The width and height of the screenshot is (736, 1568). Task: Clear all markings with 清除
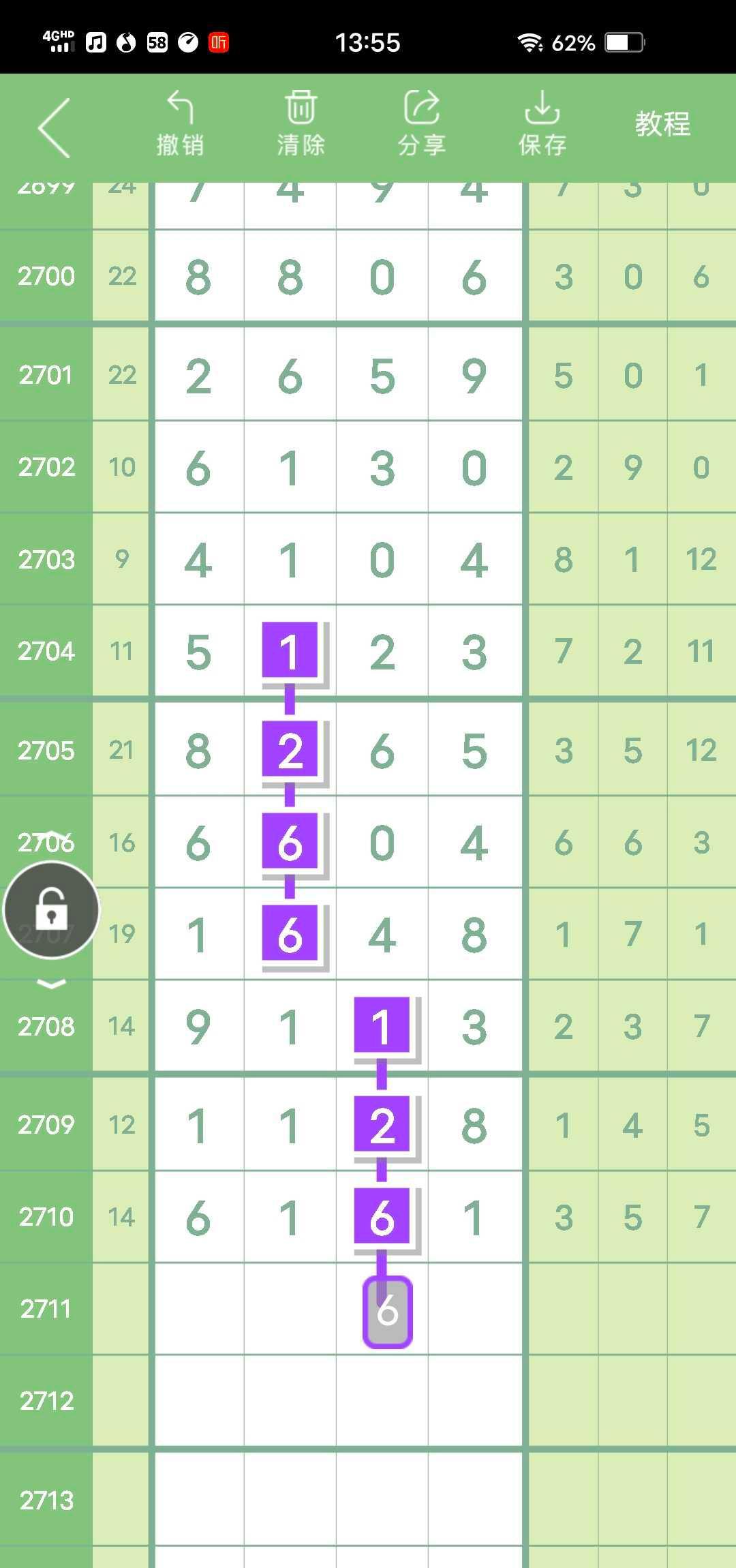coord(301,124)
